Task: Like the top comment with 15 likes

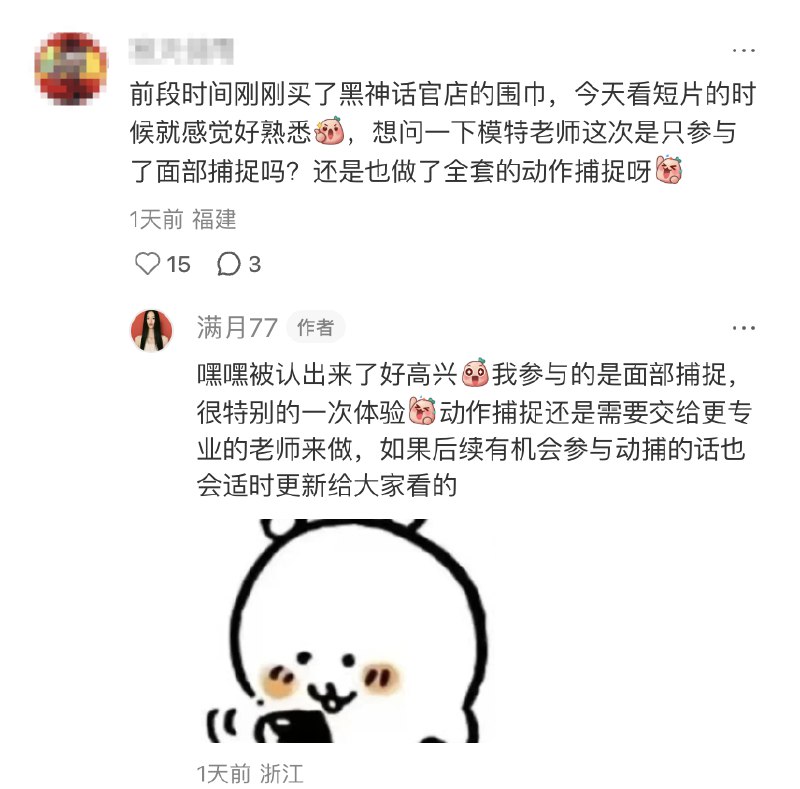Action: (148, 264)
